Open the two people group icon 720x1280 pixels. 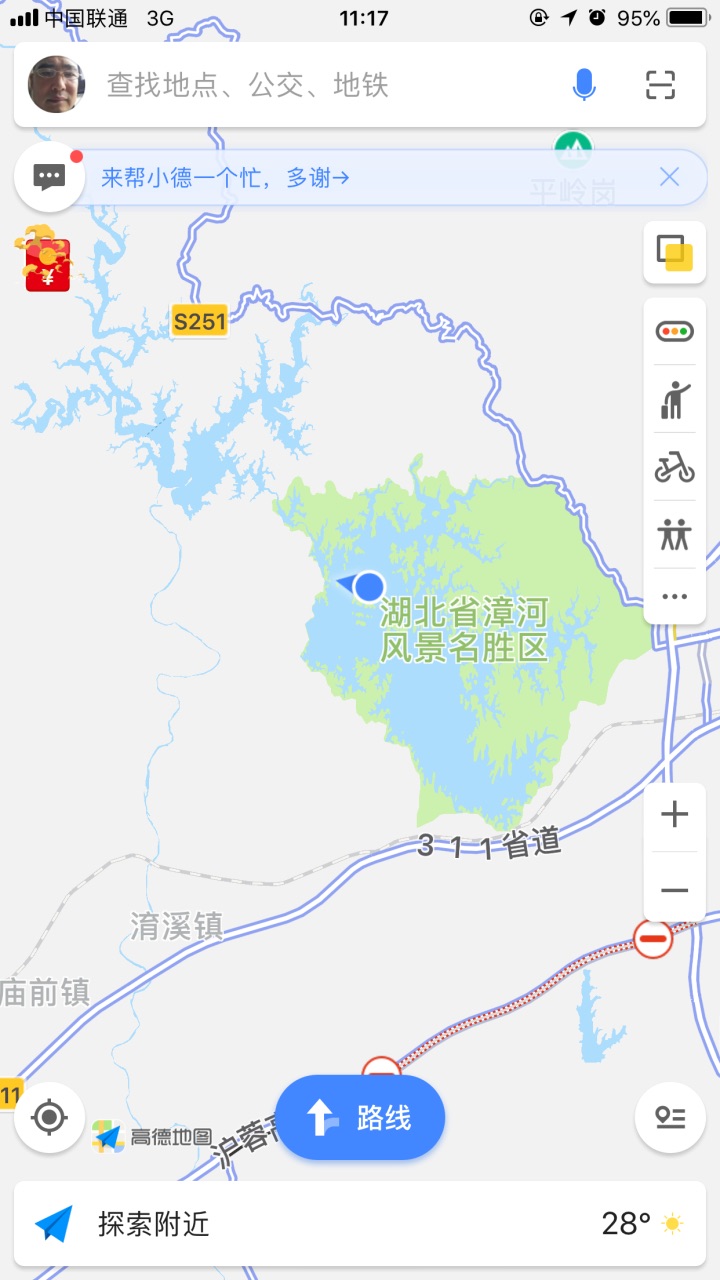[x=674, y=535]
